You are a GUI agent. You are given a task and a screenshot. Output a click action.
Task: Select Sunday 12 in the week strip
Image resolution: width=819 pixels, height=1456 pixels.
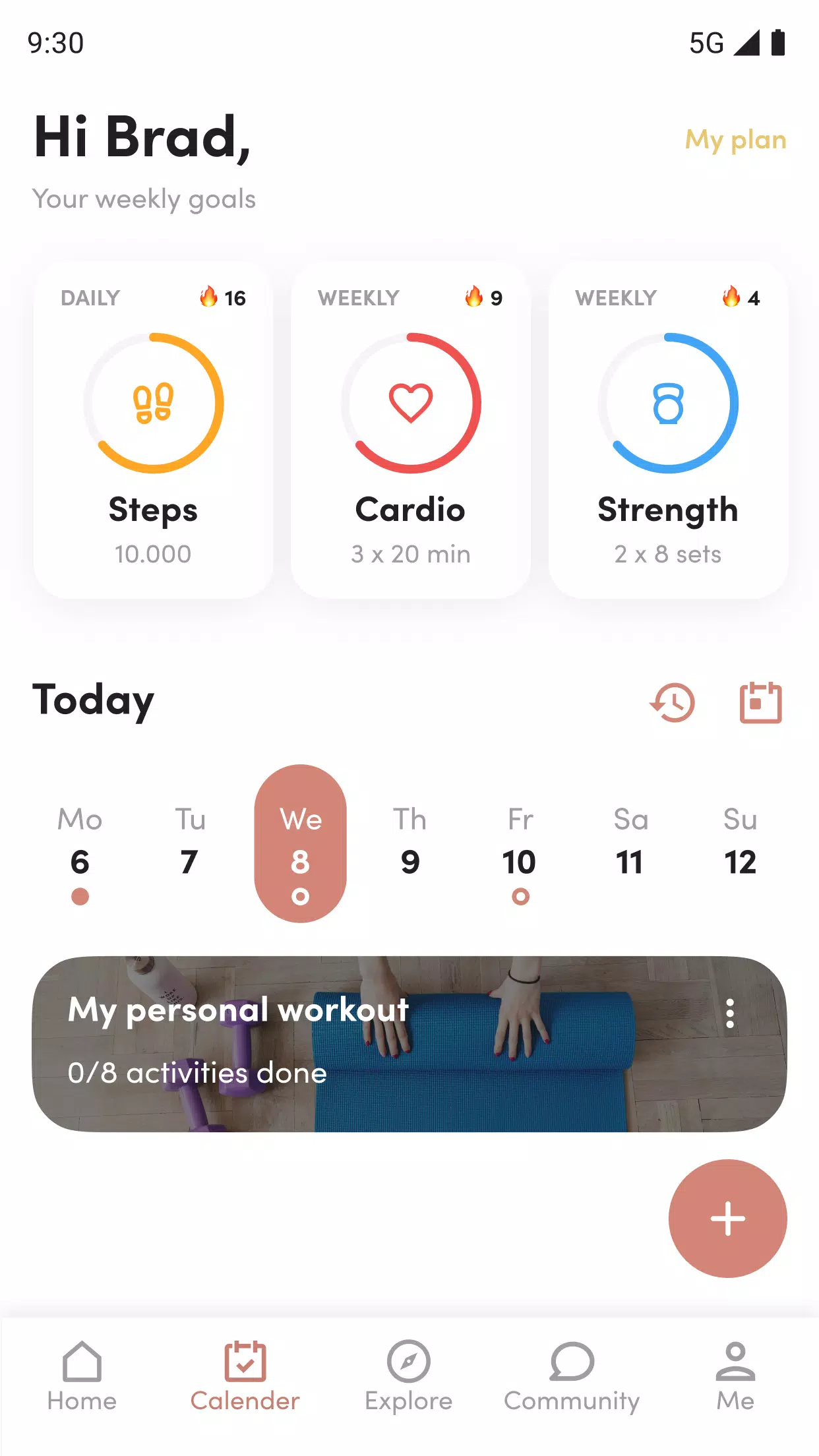point(740,844)
